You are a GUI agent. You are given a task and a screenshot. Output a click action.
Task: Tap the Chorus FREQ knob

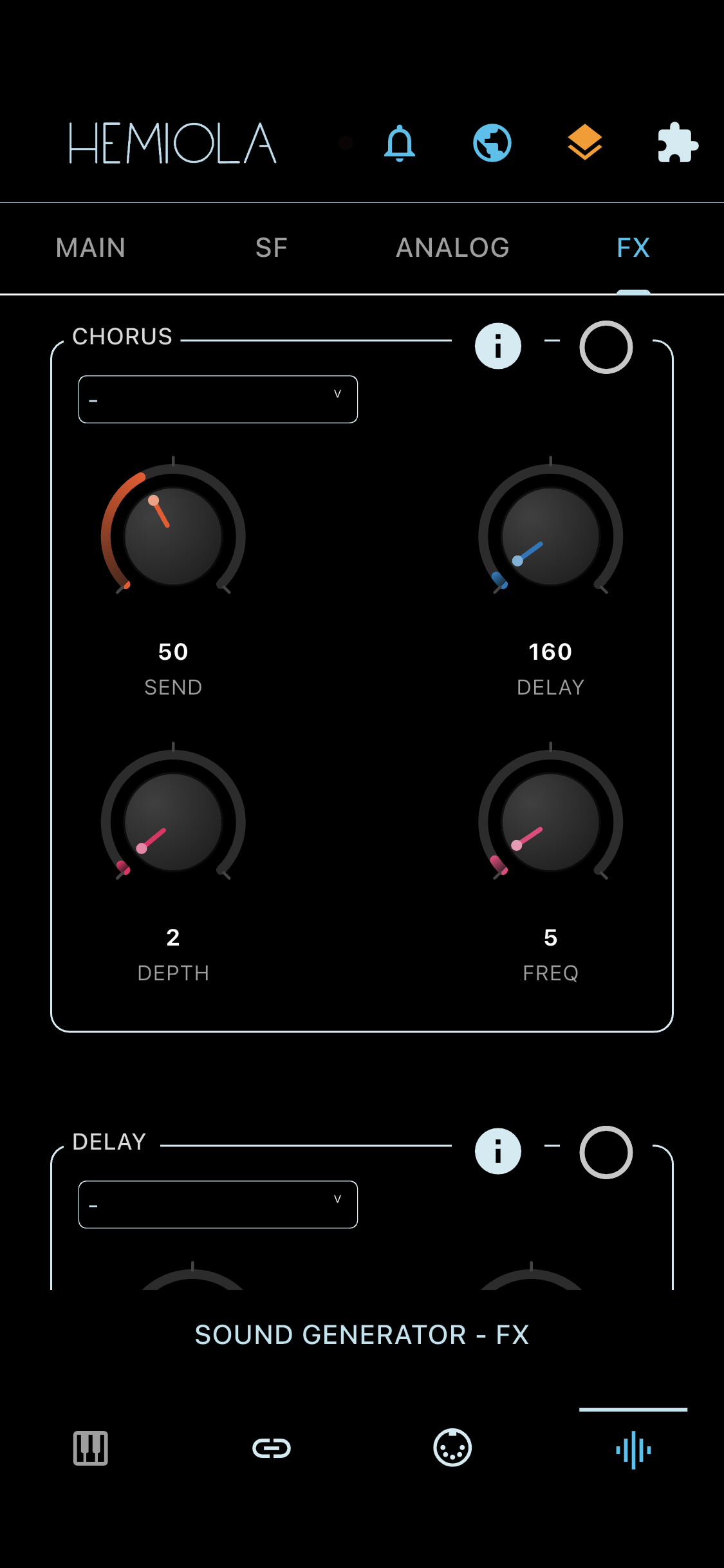(x=550, y=822)
